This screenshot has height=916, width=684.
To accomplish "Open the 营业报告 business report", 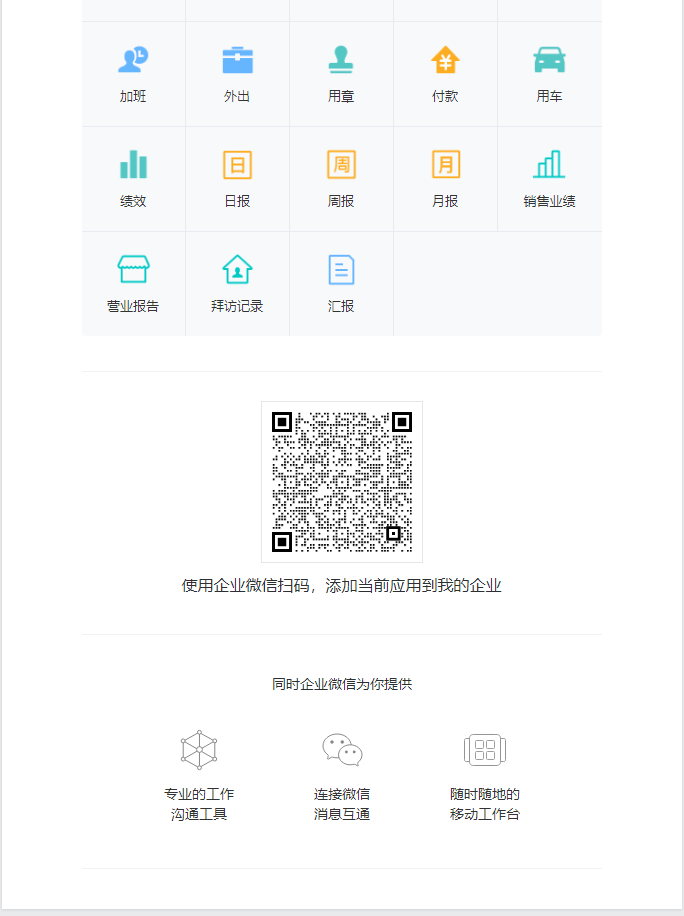I will [133, 283].
